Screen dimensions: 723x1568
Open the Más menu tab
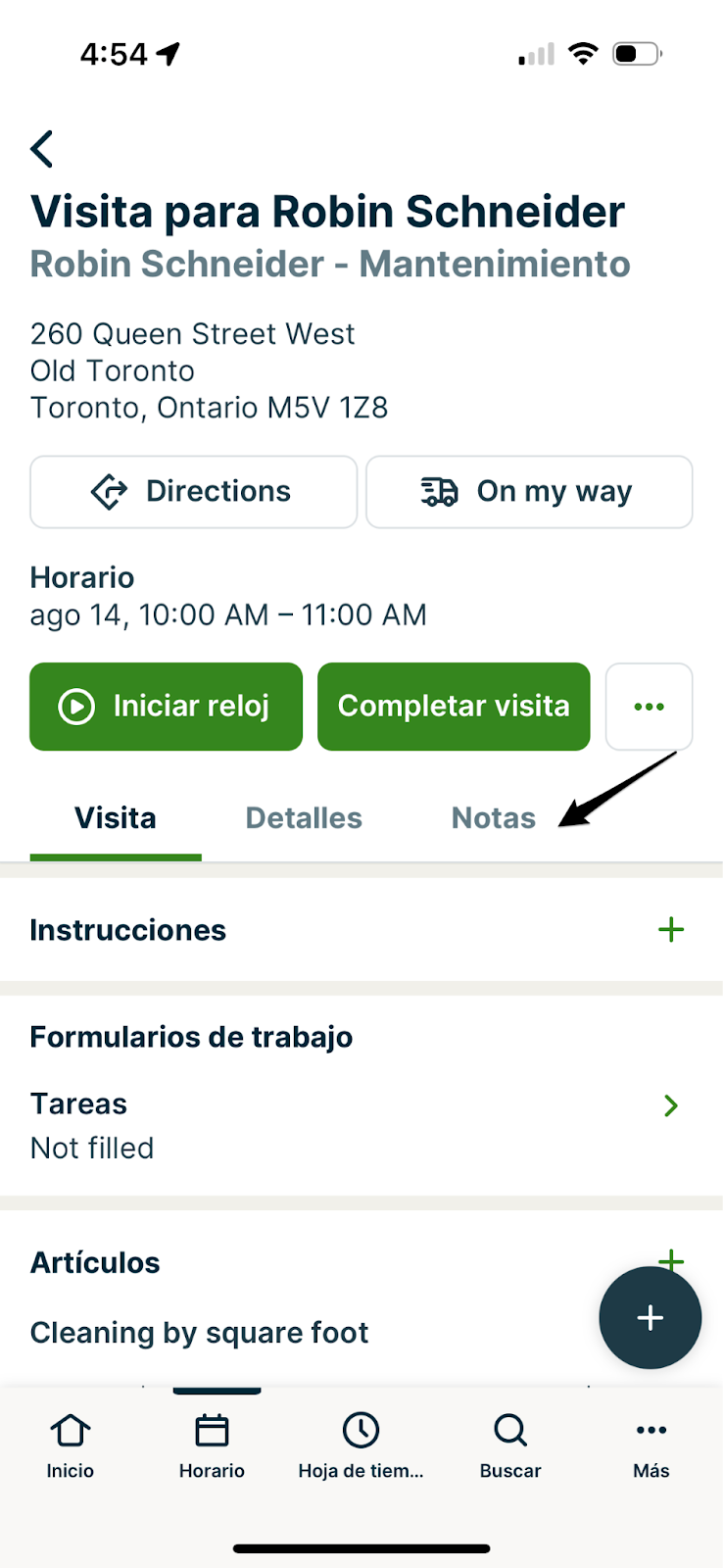[651, 1445]
